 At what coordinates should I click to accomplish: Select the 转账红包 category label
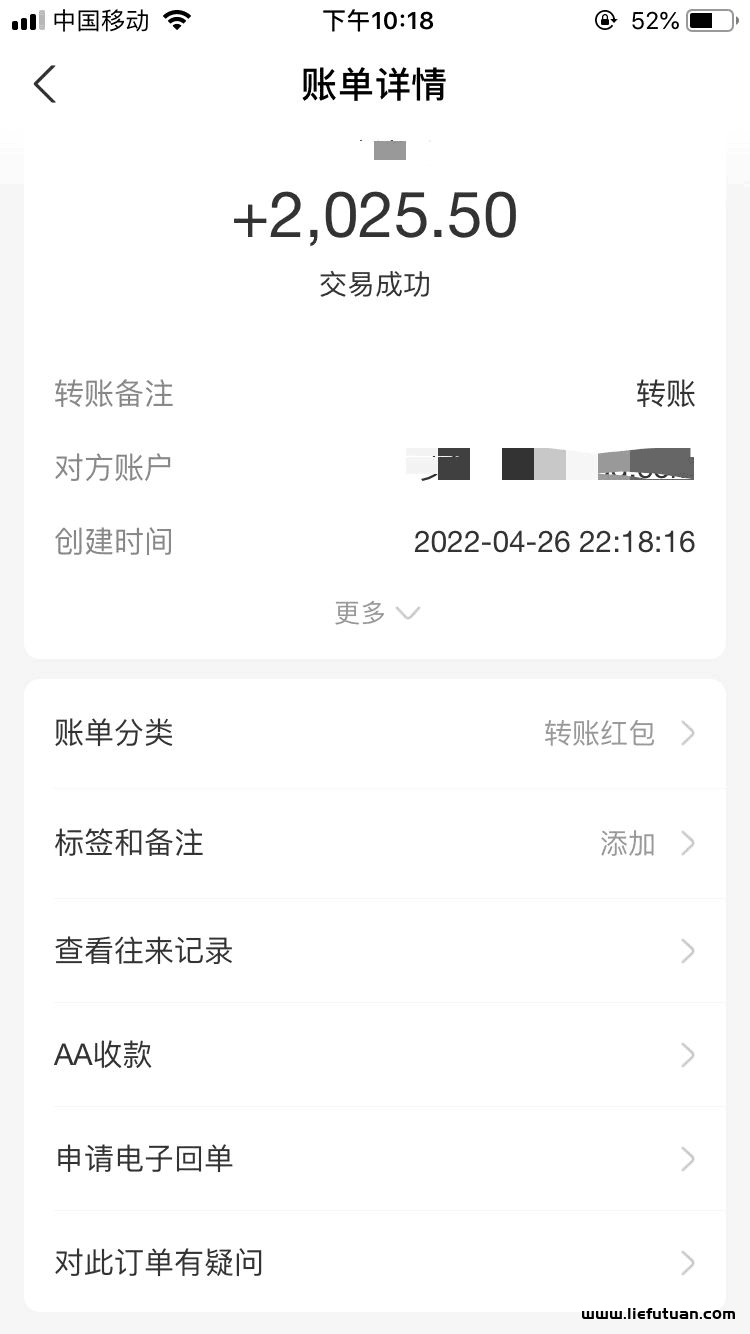[602, 733]
